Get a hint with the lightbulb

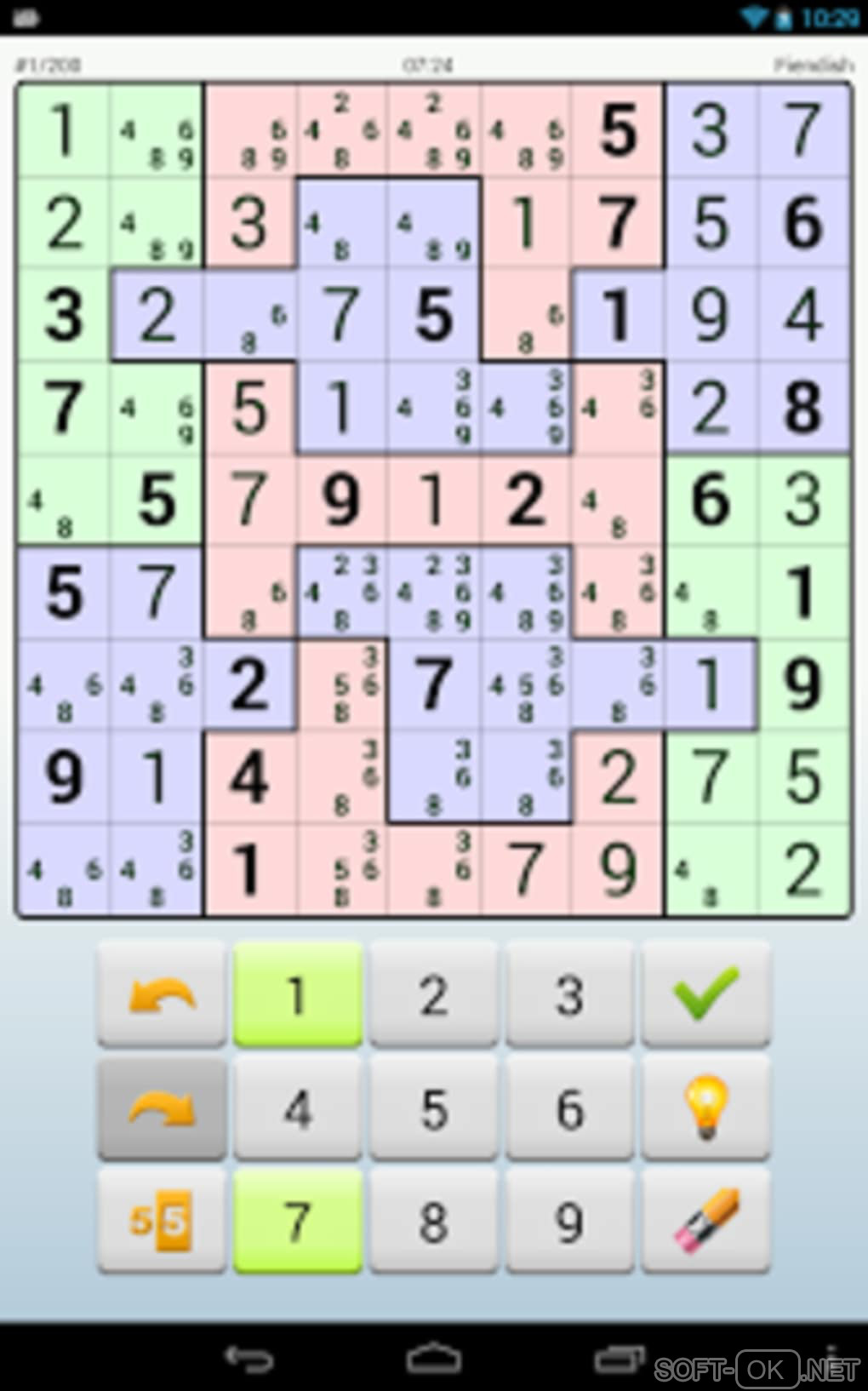[705, 1108]
